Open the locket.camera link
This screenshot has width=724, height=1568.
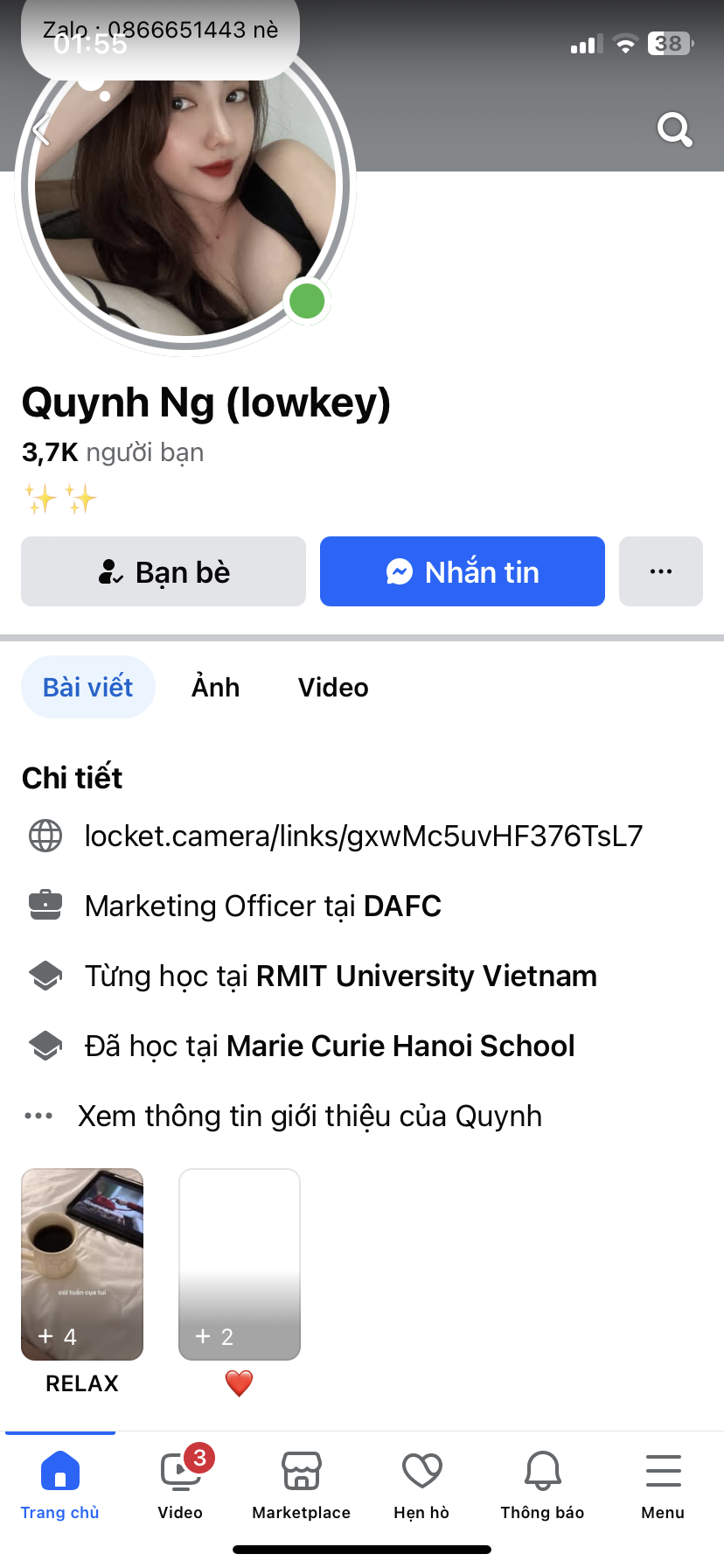click(363, 836)
